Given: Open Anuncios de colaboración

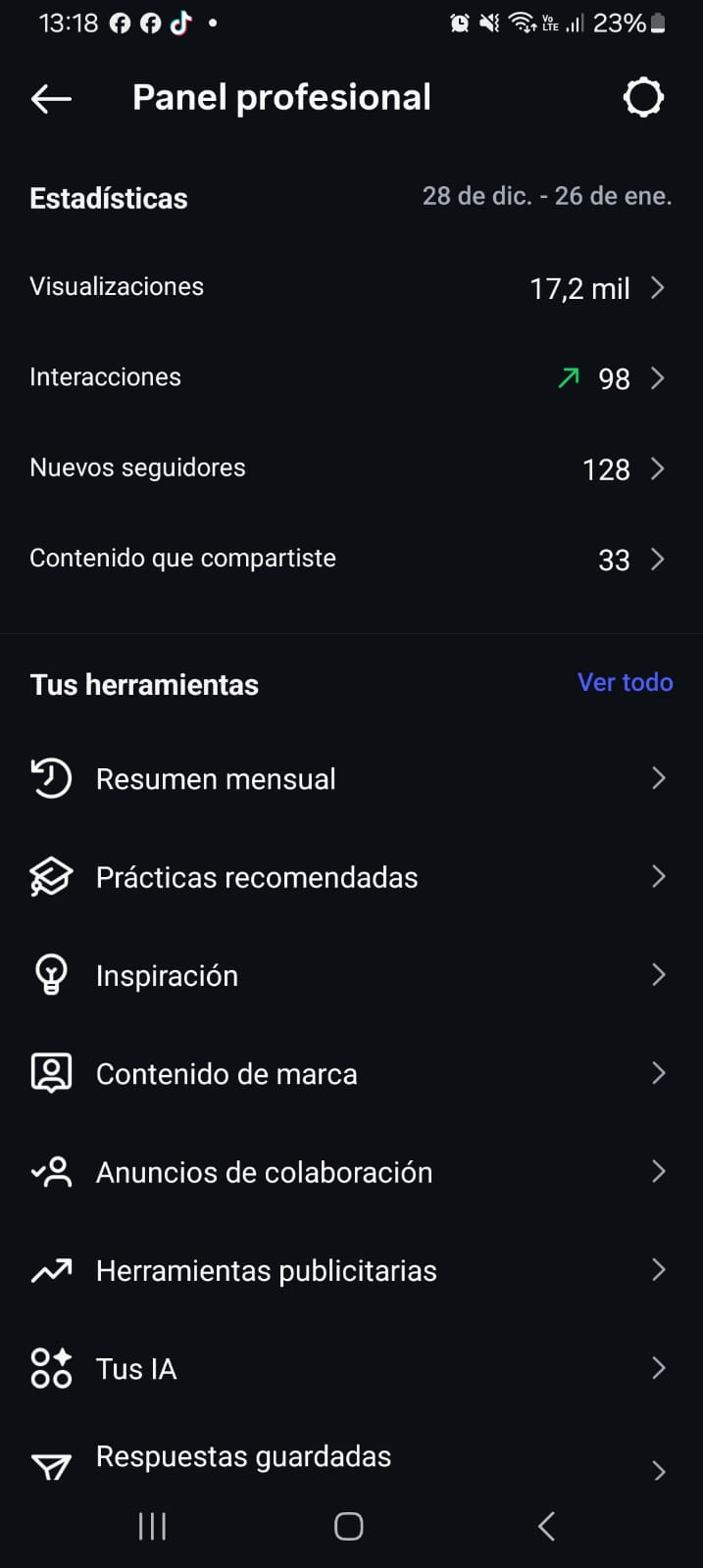Looking at the screenshot, I should tap(351, 1172).
